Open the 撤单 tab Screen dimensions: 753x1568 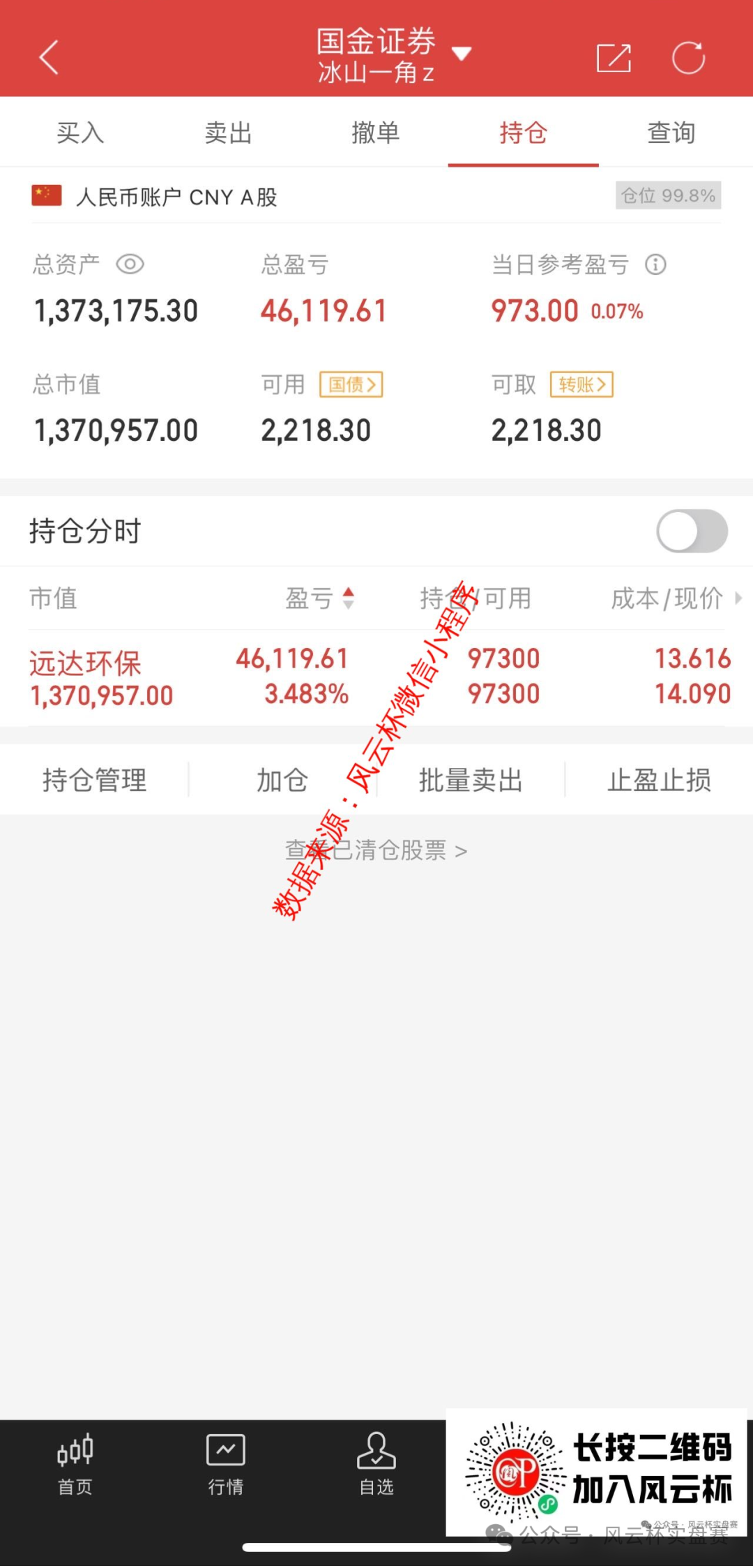pyautogui.click(x=376, y=133)
